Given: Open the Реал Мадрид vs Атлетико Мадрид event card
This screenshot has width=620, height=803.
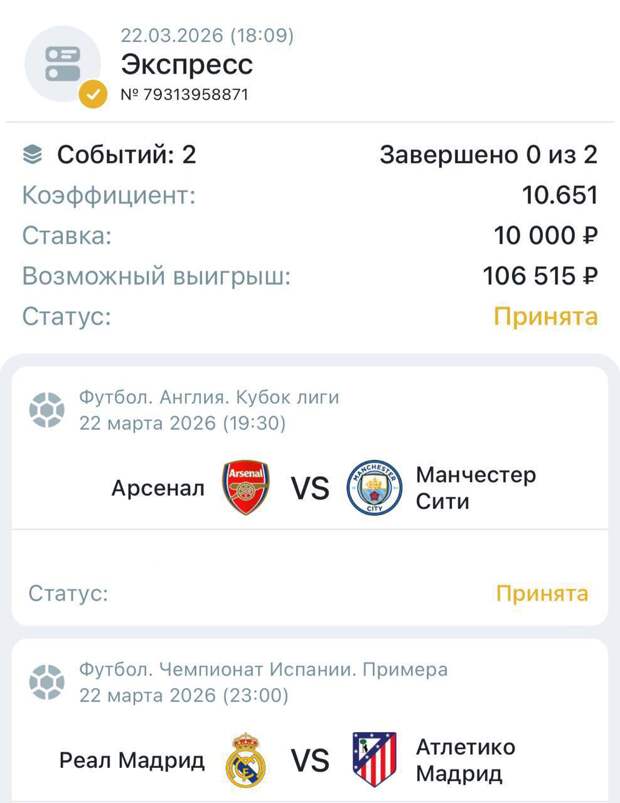Looking at the screenshot, I should click(x=310, y=760).
